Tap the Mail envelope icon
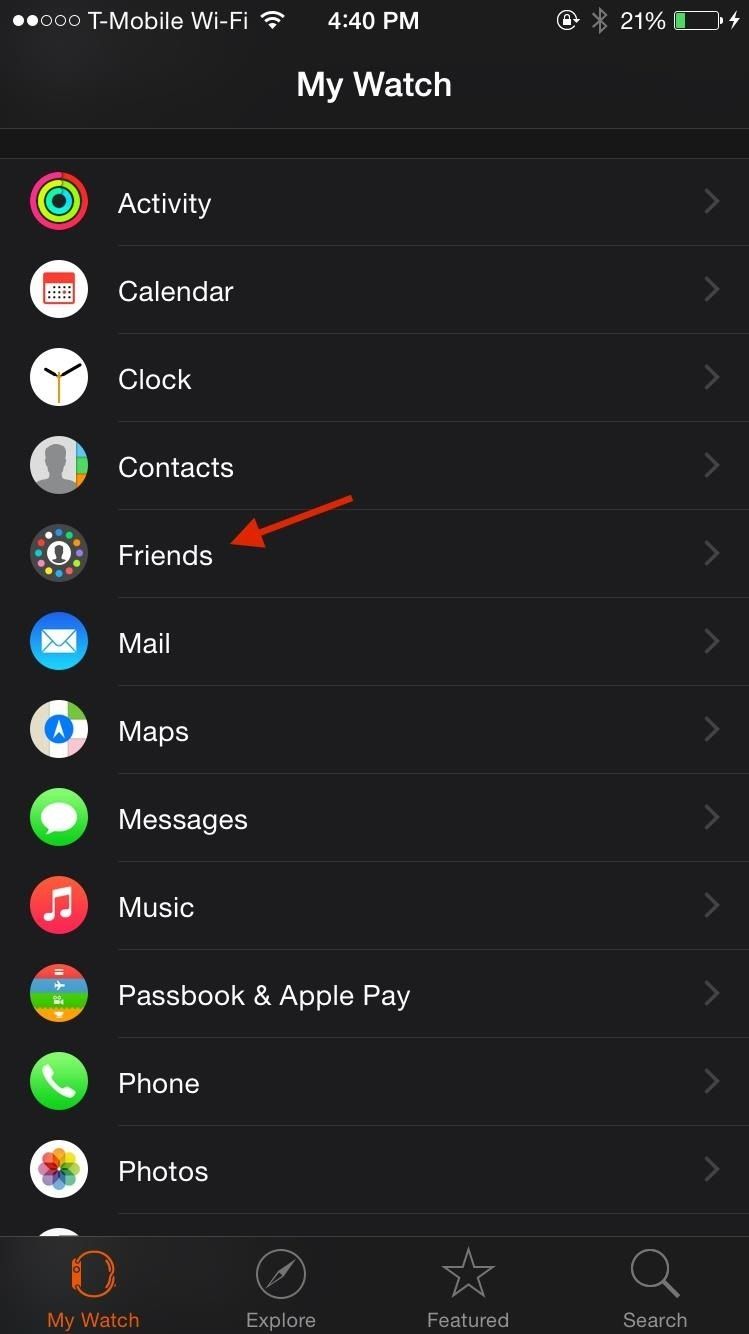This screenshot has height=1334, width=749. (x=58, y=641)
